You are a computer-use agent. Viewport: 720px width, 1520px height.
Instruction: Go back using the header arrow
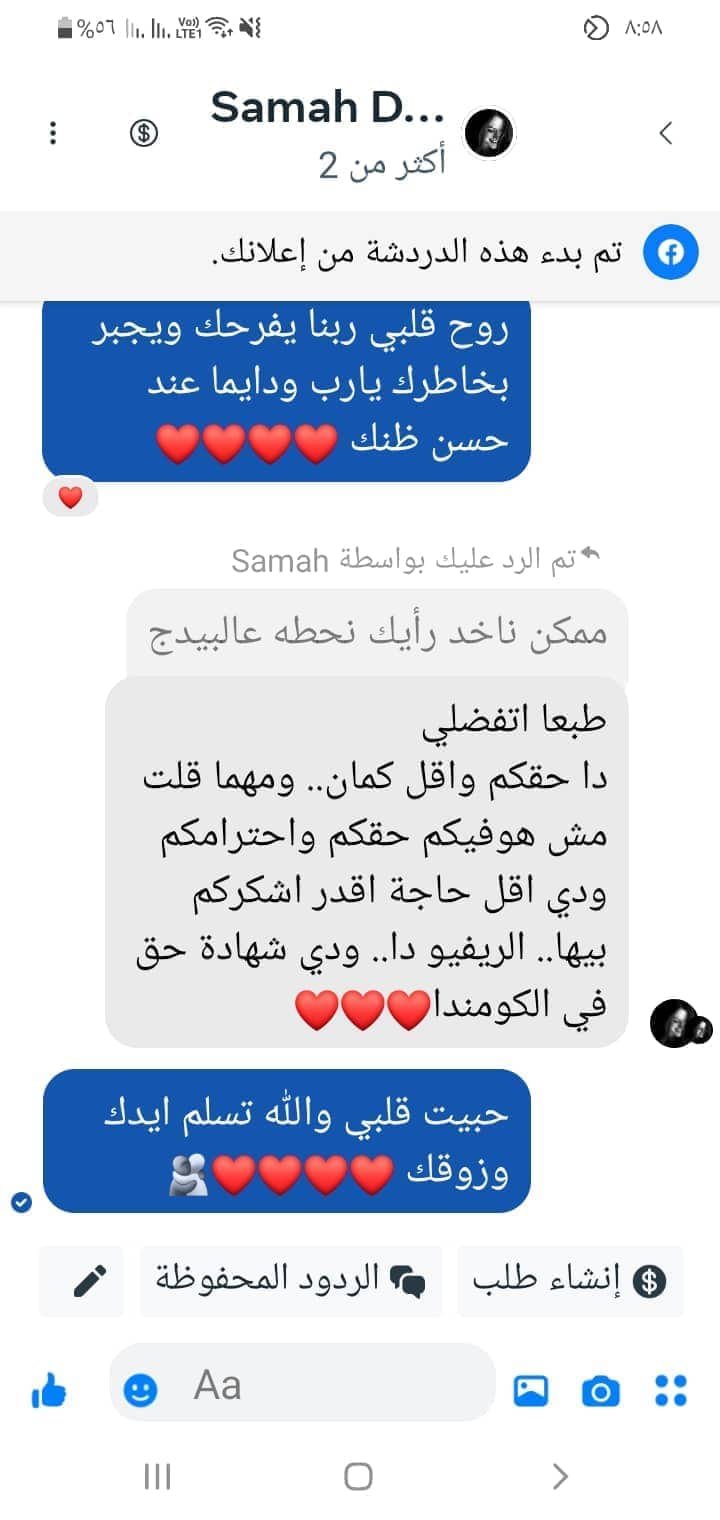[x=665, y=134]
